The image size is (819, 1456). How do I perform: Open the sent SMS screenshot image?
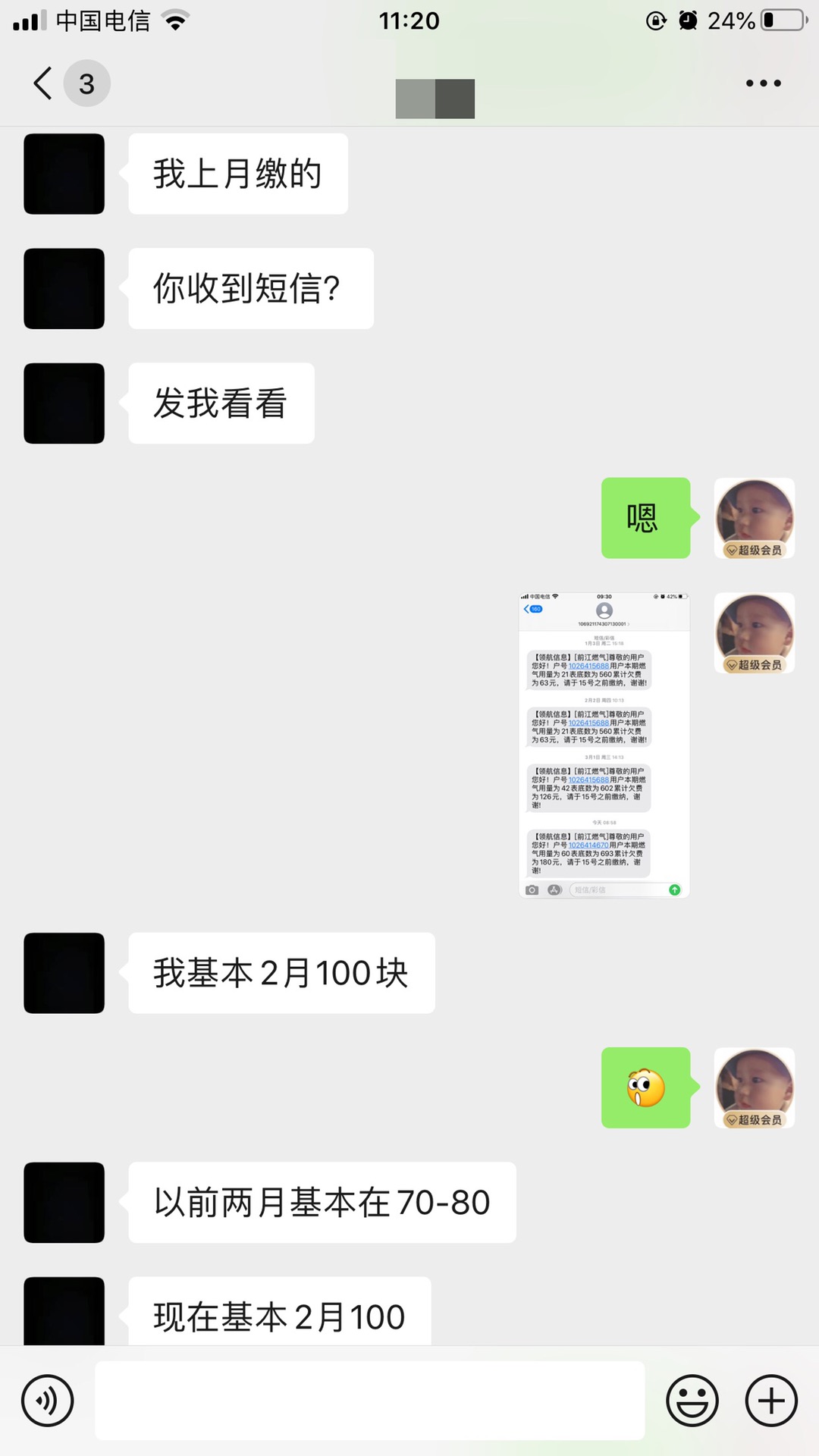point(604,745)
